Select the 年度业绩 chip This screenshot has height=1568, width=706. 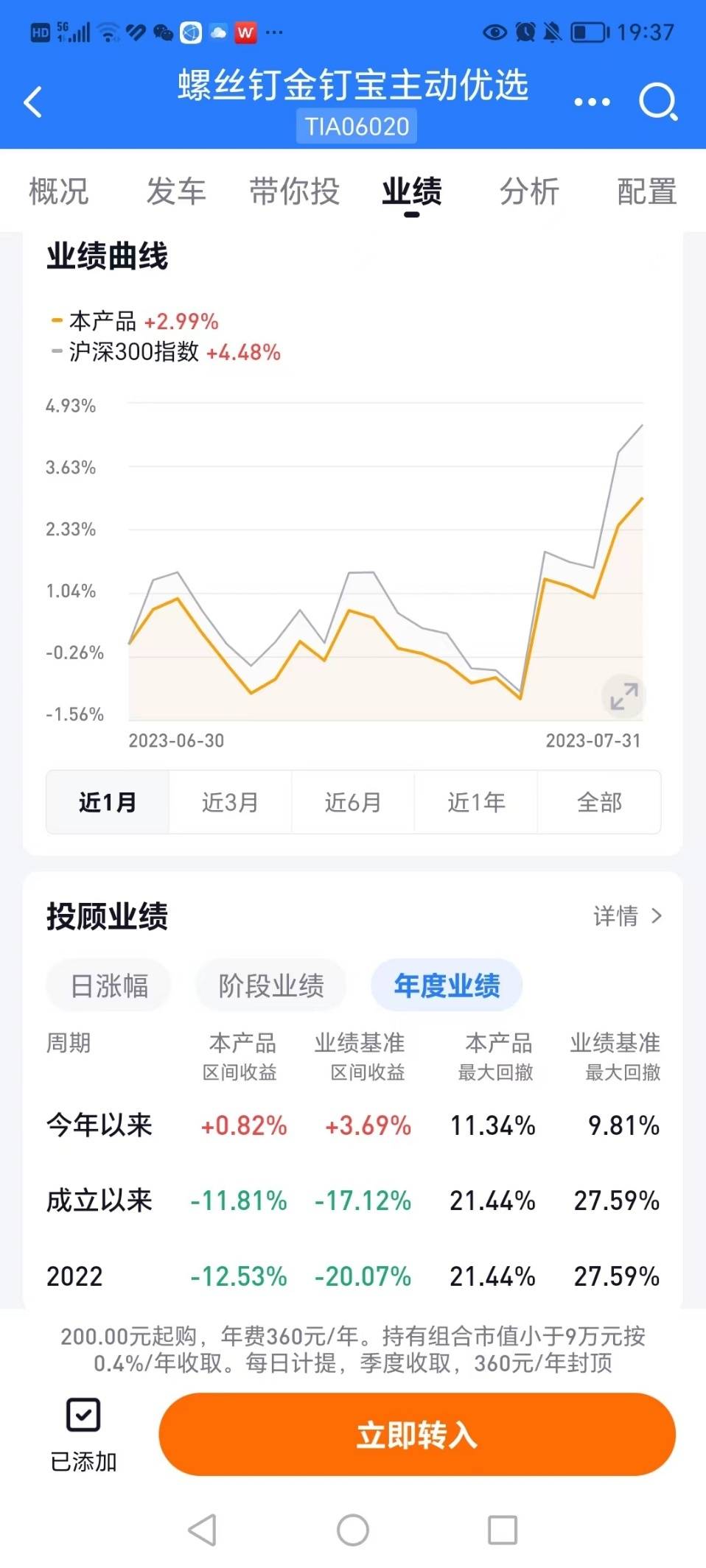447,985
